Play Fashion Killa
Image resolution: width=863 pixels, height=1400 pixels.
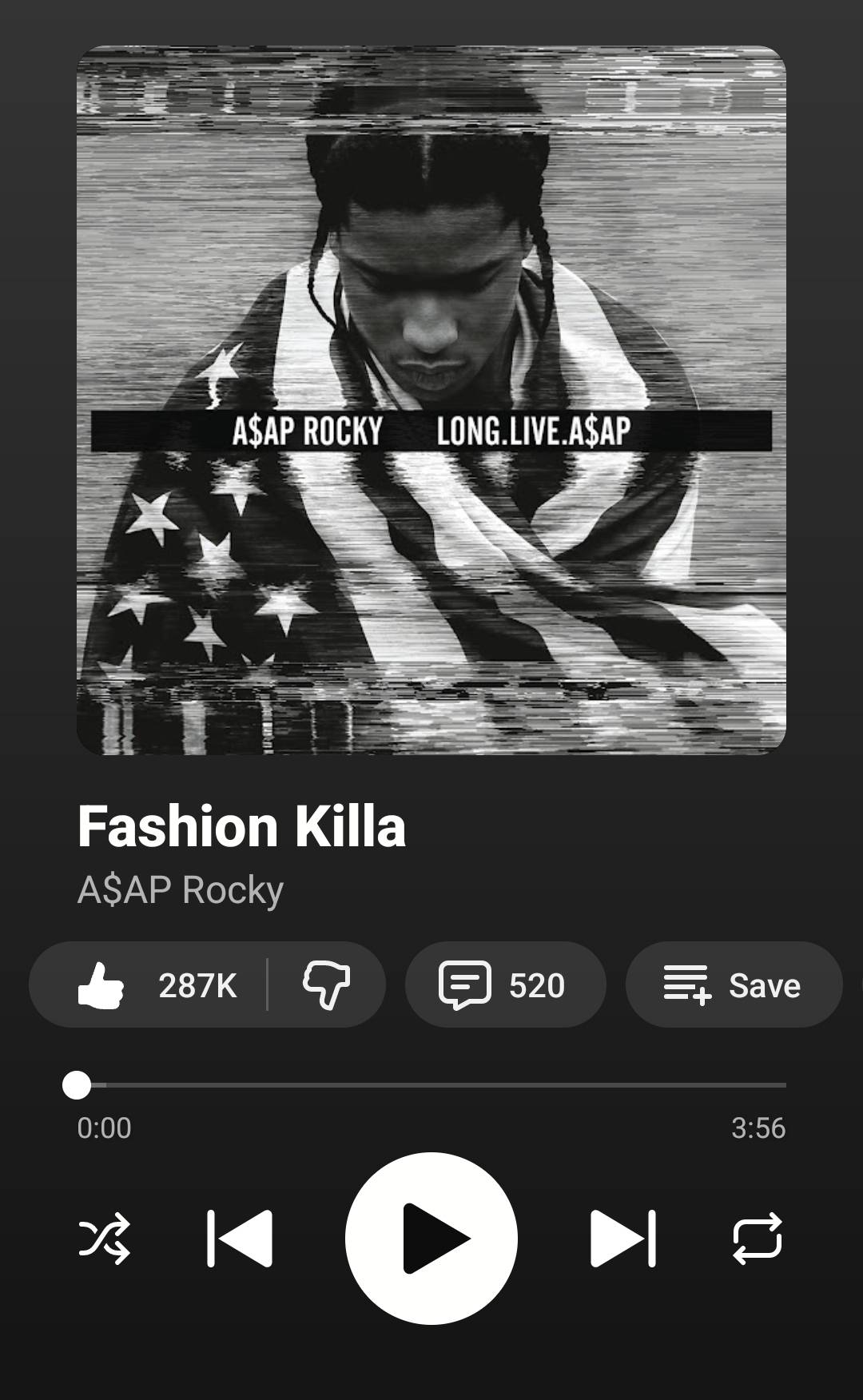(x=431, y=1239)
